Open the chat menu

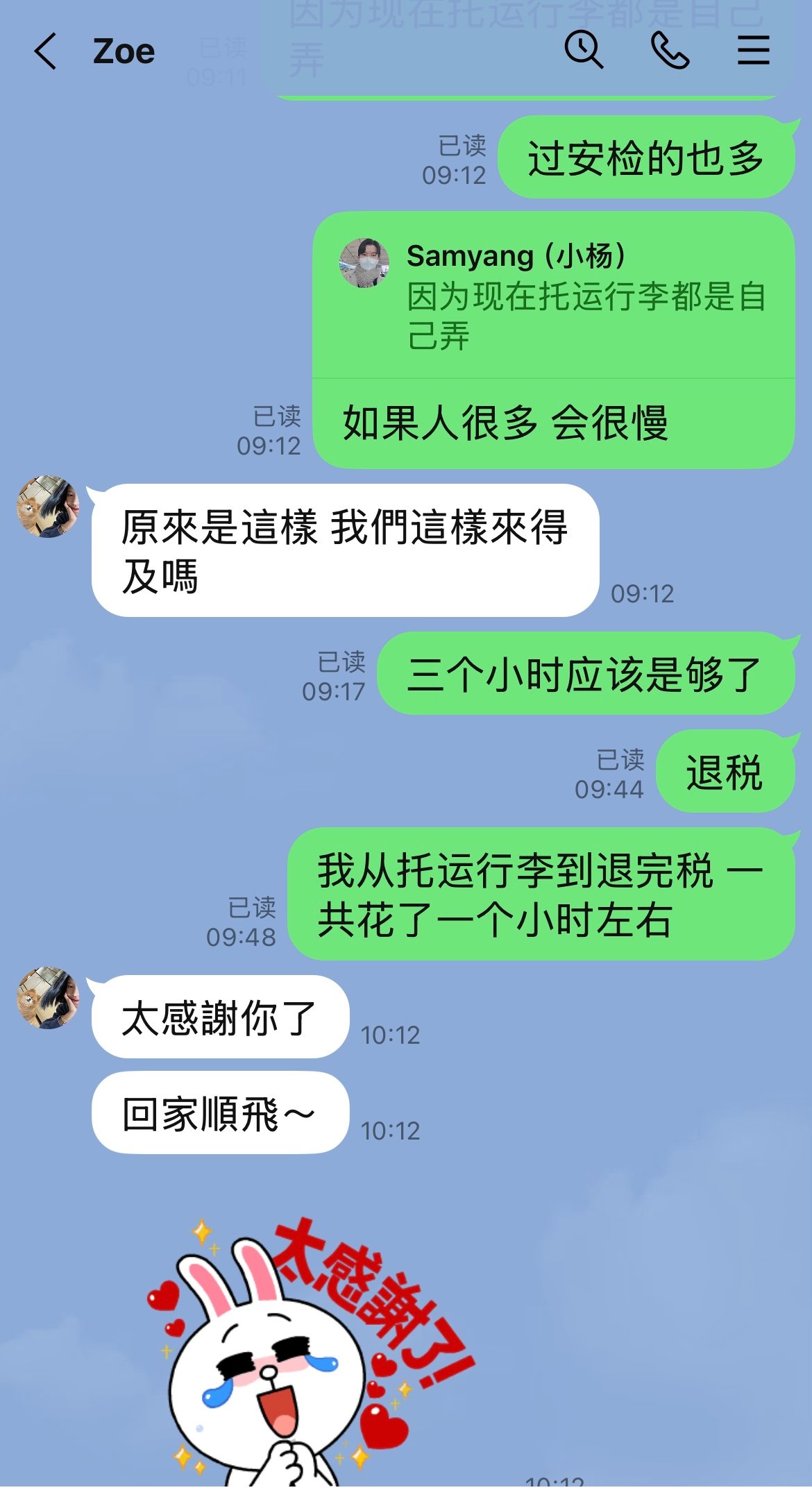point(753,51)
